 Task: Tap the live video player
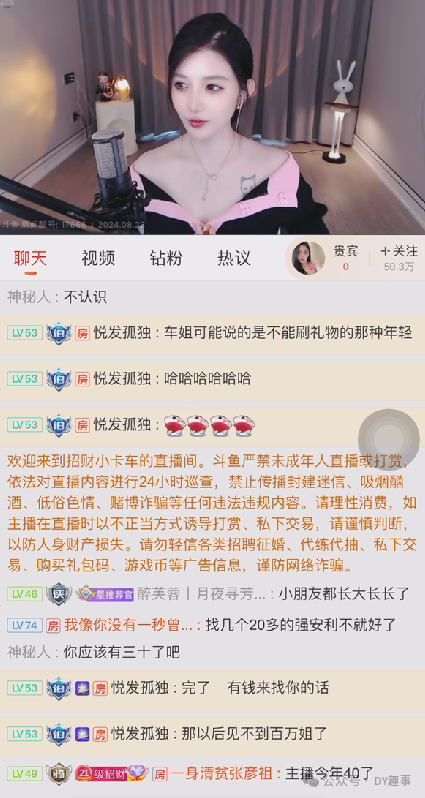[212, 117]
